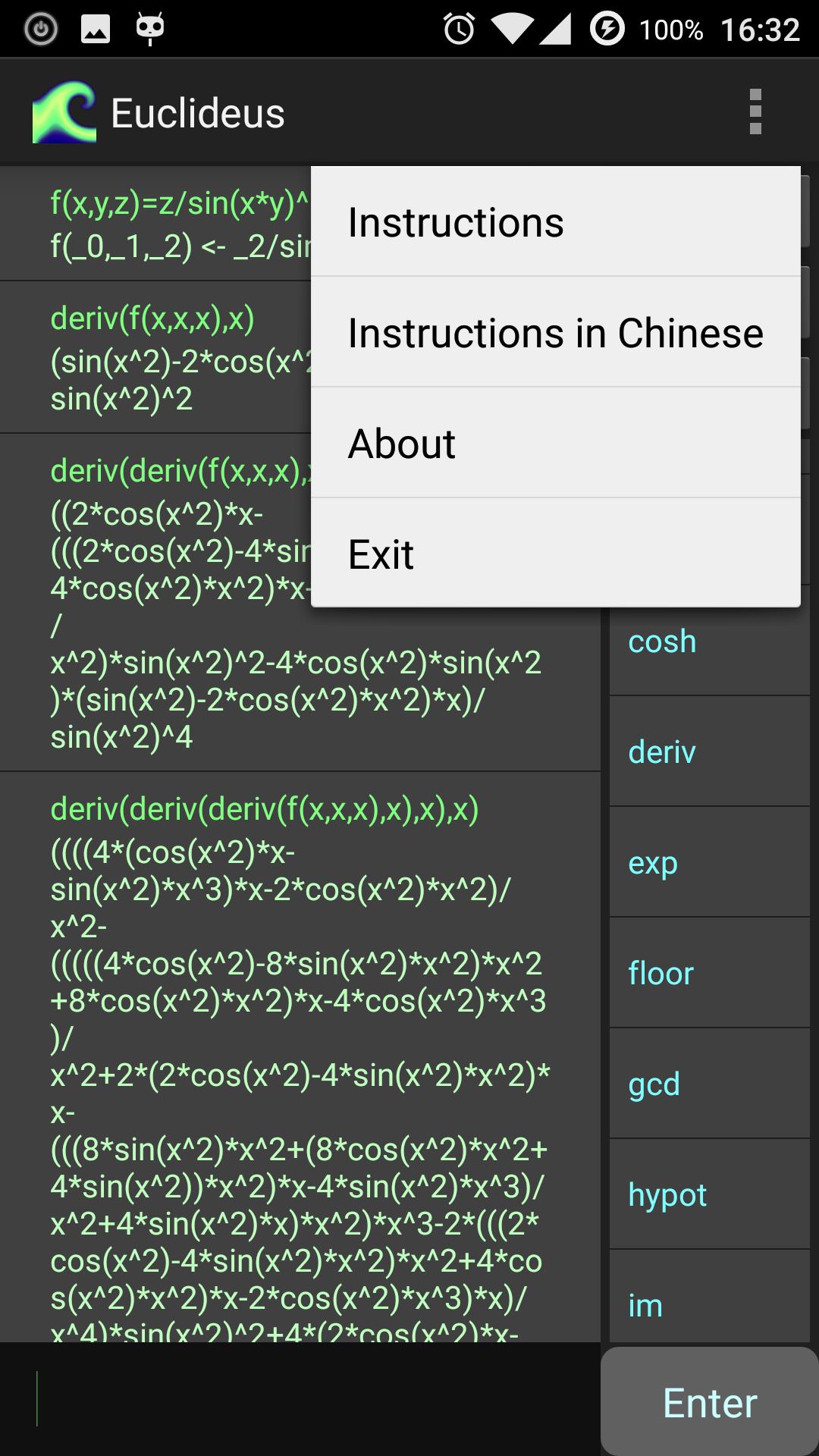Tap the overflow menu icon
The height and width of the screenshot is (1456, 819).
coord(755,112)
